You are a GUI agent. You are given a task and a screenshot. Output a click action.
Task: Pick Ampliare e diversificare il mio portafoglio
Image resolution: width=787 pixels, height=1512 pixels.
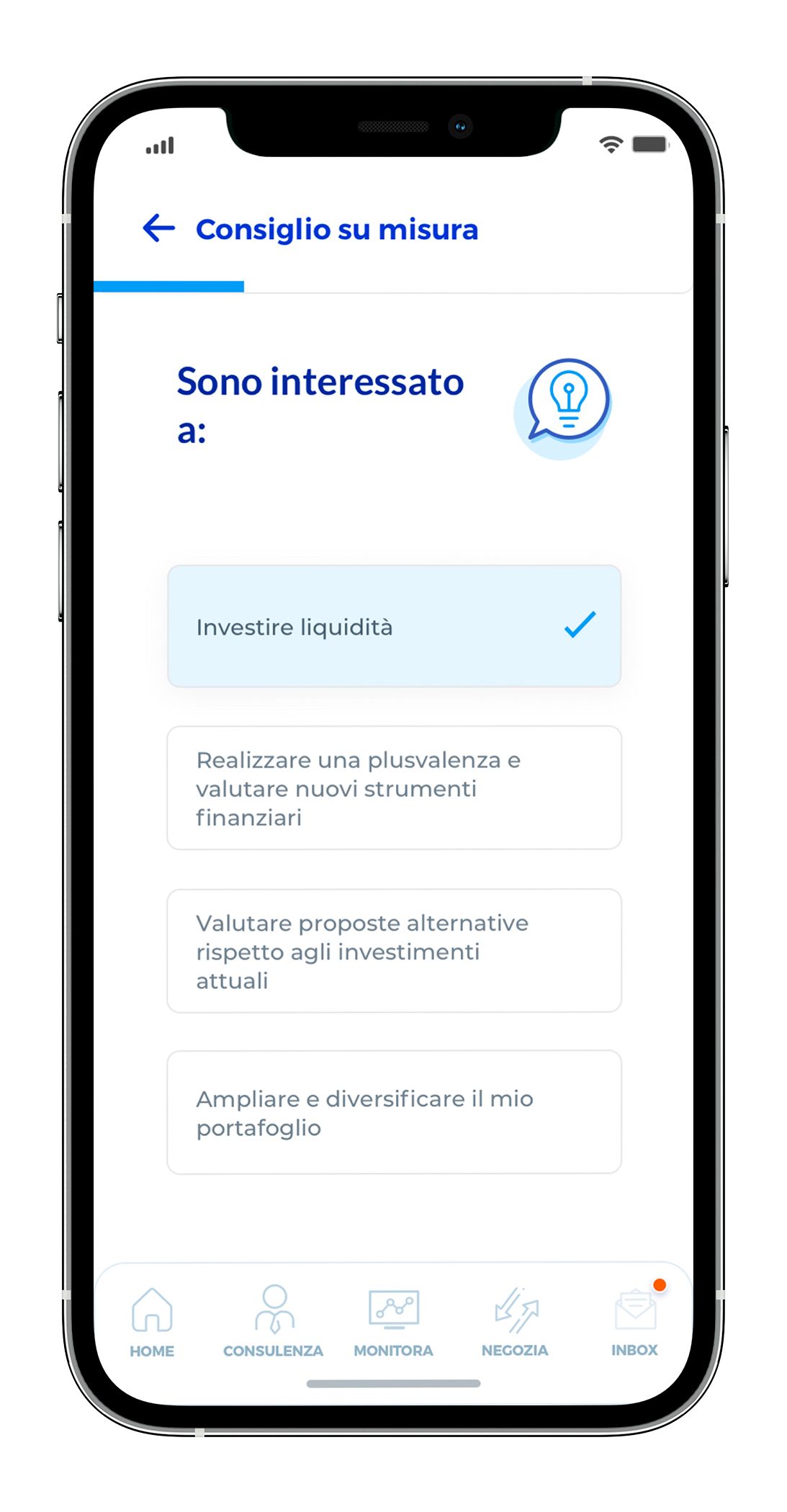394,1112
